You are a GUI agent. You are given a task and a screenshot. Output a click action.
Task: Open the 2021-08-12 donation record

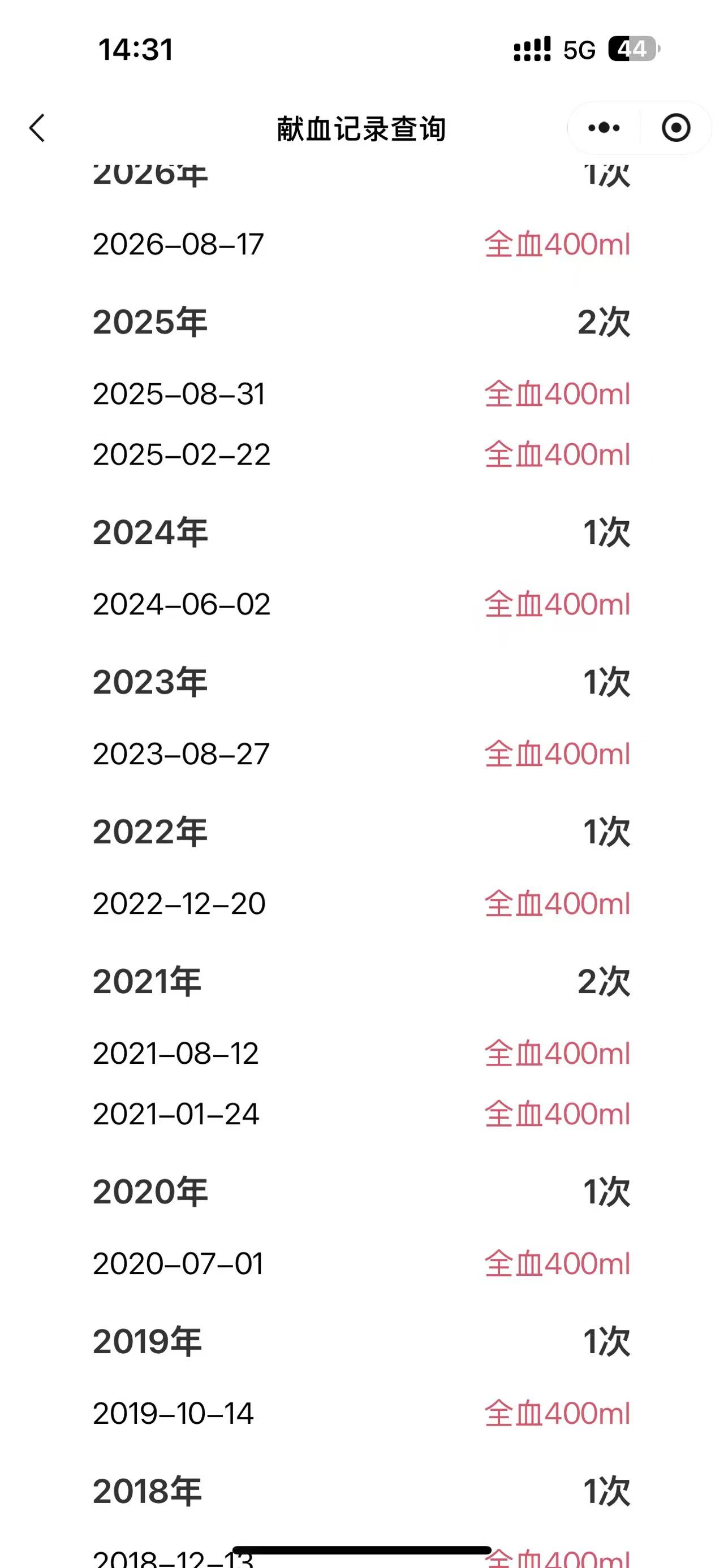point(361,1053)
